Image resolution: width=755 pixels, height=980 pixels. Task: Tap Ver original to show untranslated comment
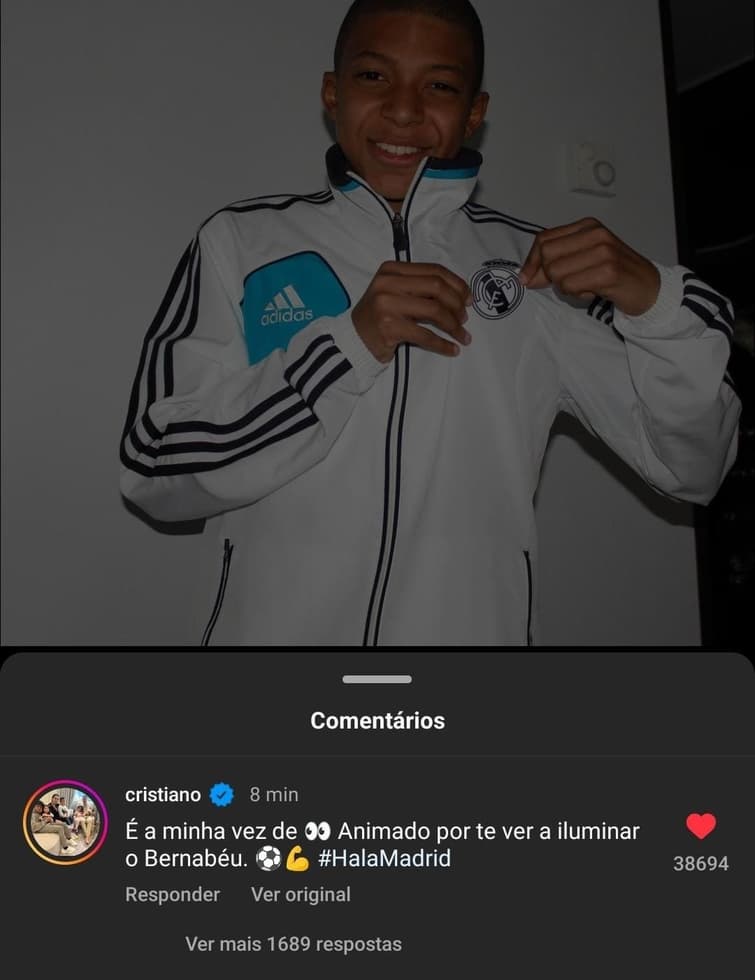pos(300,894)
